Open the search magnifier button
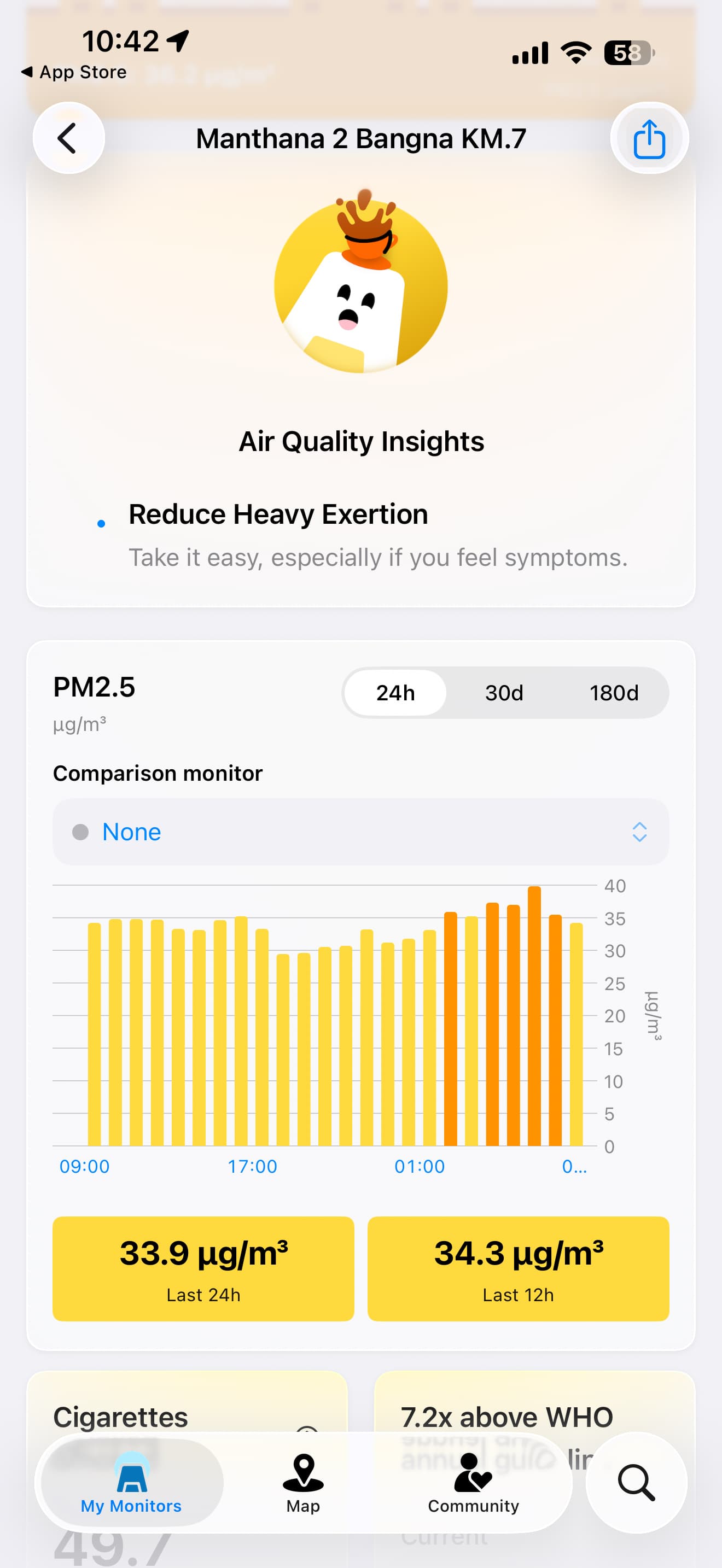 (636, 1483)
